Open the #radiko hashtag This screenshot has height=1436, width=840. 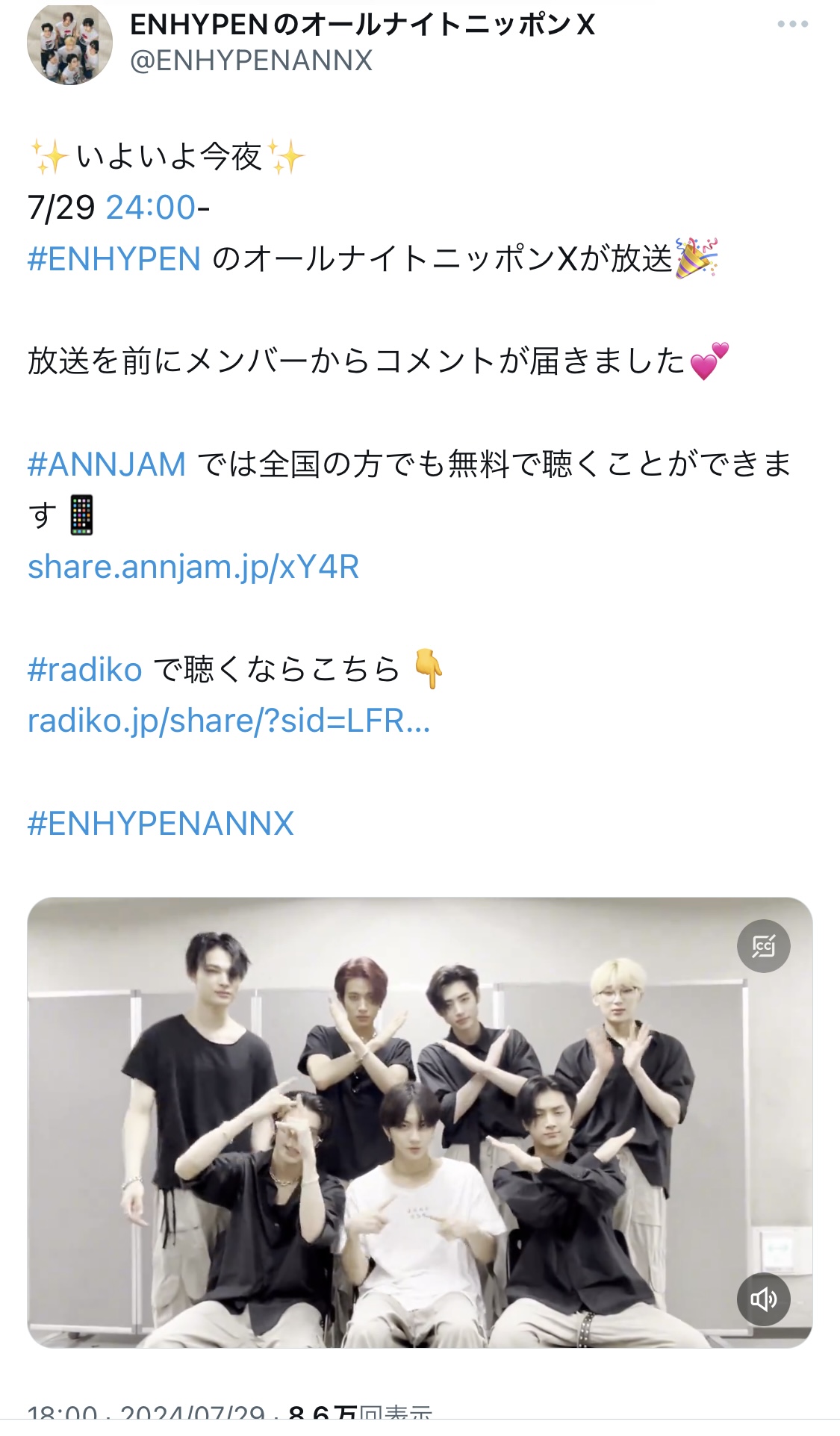[x=85, y=670]
